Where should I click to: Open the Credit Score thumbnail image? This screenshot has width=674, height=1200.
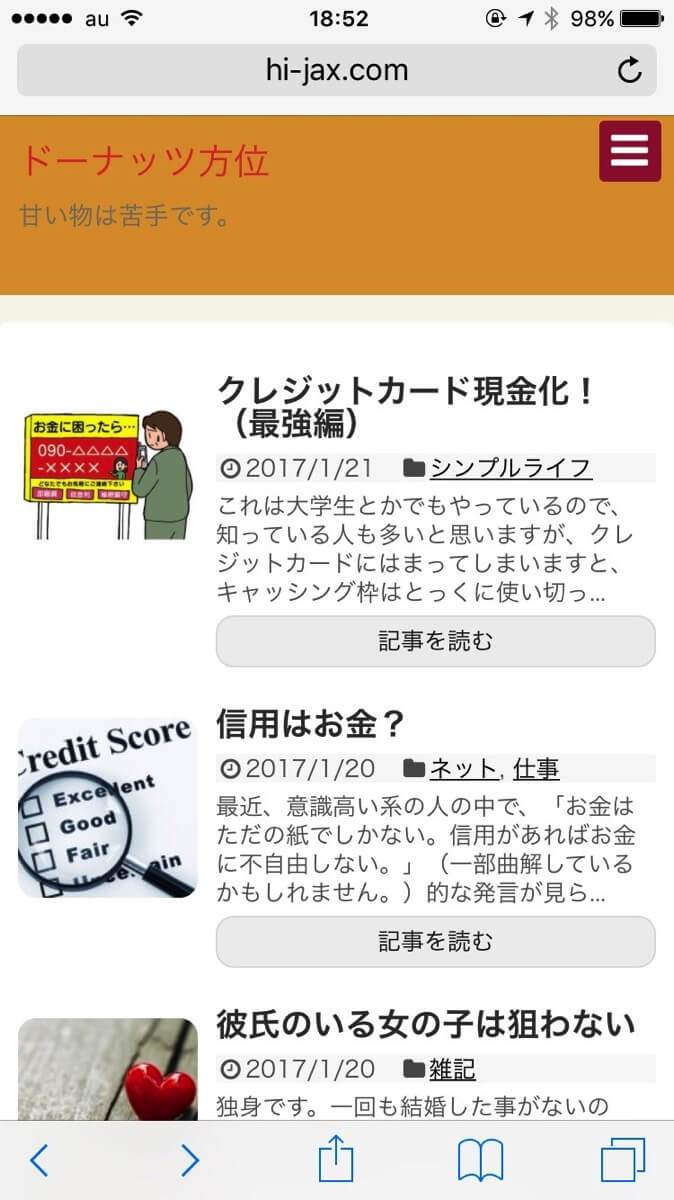[108, 807]
